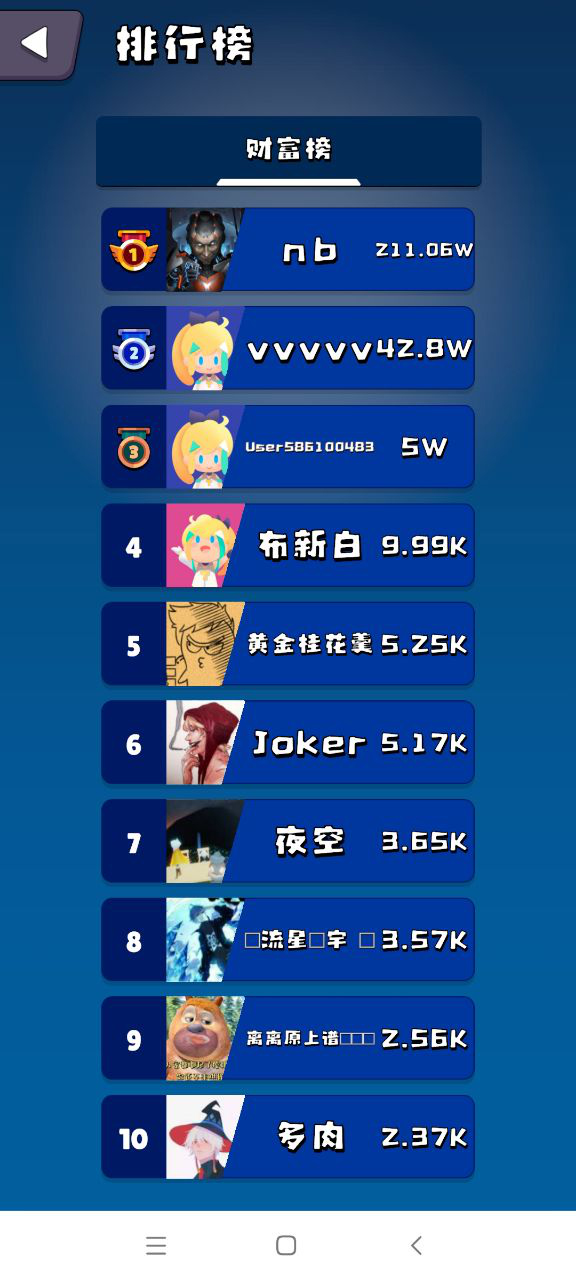
Task: Select the Joker leaderboard row
Action: (288, 742)
